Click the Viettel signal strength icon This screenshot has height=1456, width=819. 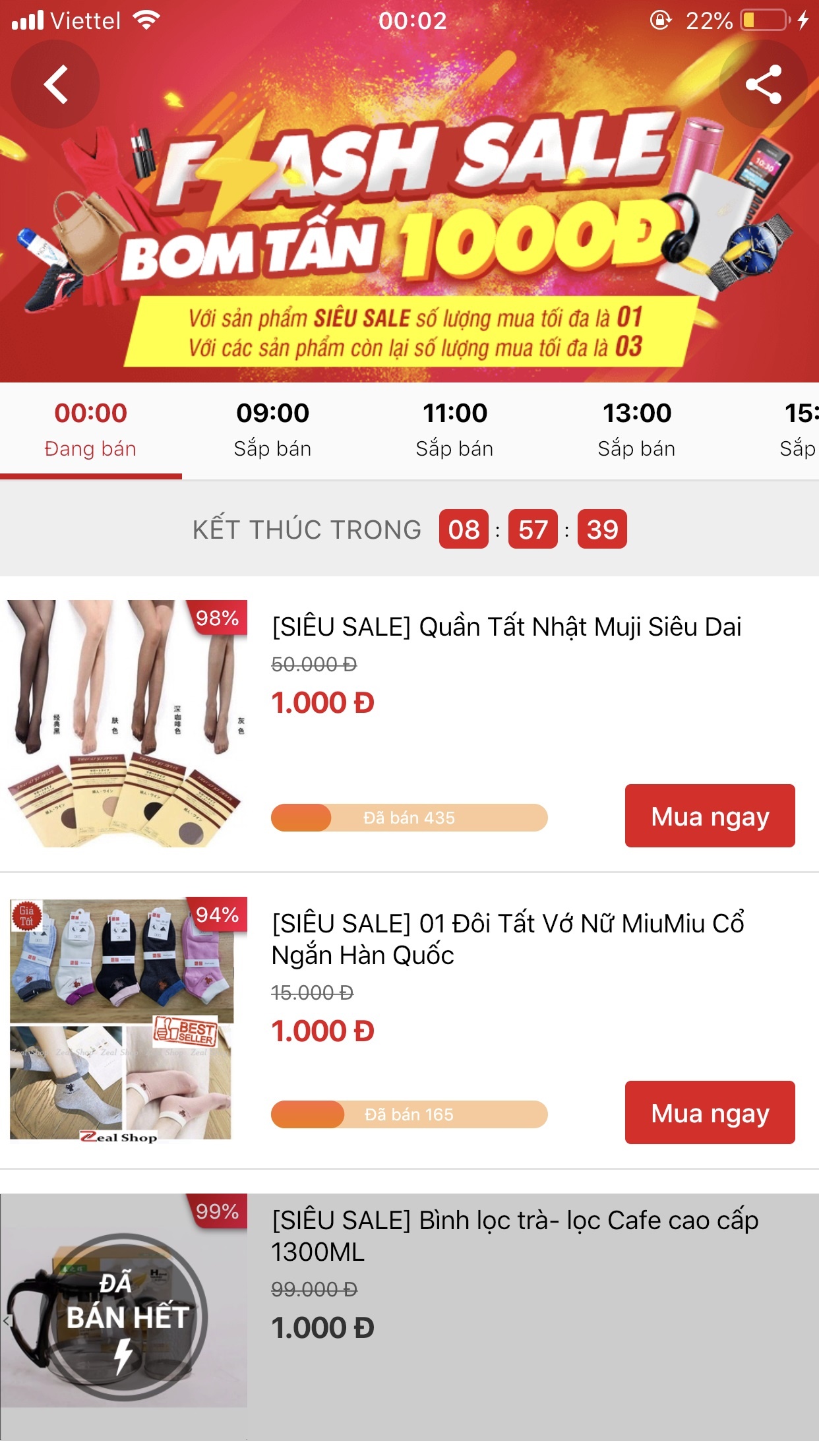point(28,20)
